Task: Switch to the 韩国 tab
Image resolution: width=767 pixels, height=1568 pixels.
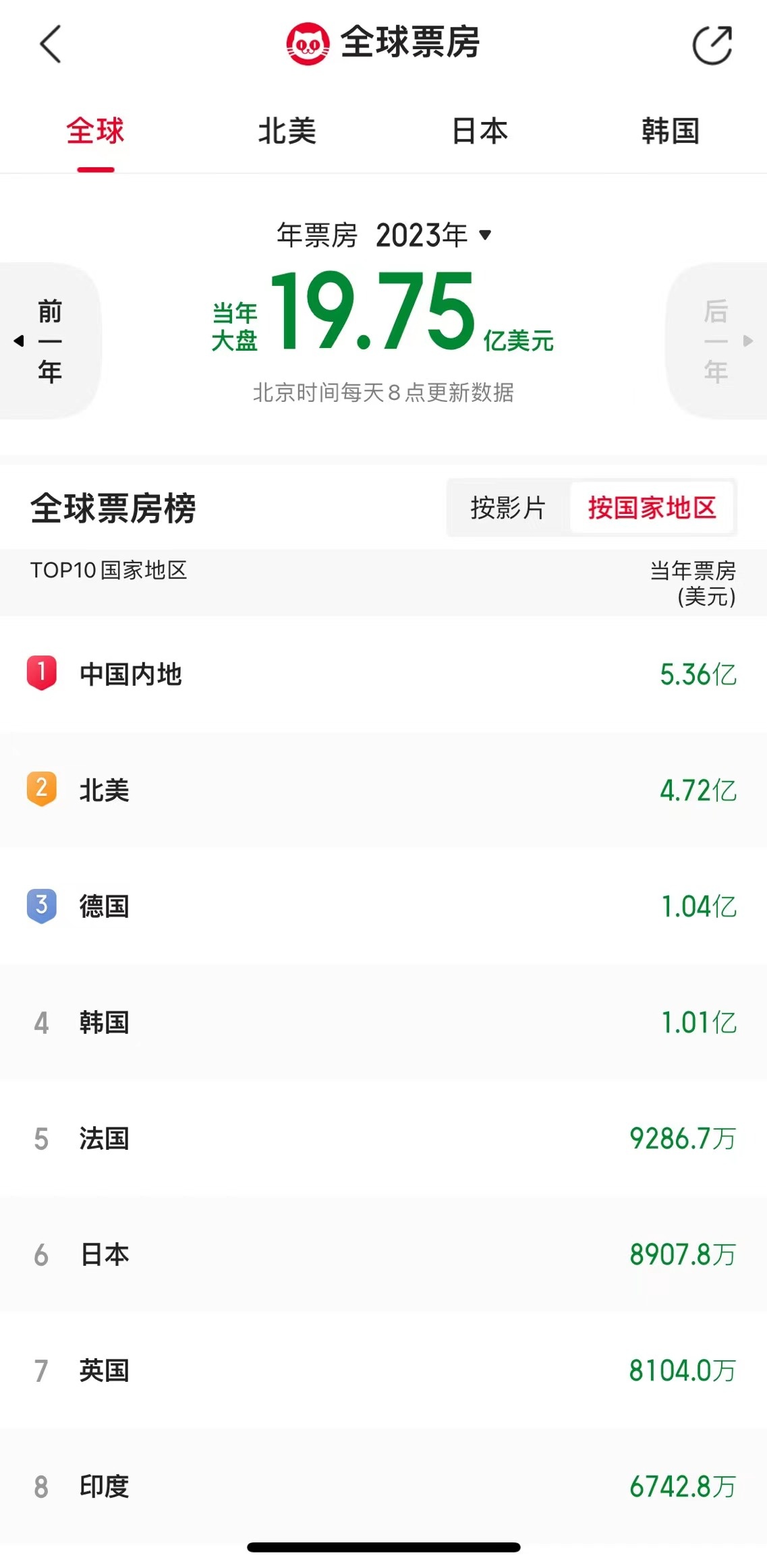Action: [x=670, y=131]
